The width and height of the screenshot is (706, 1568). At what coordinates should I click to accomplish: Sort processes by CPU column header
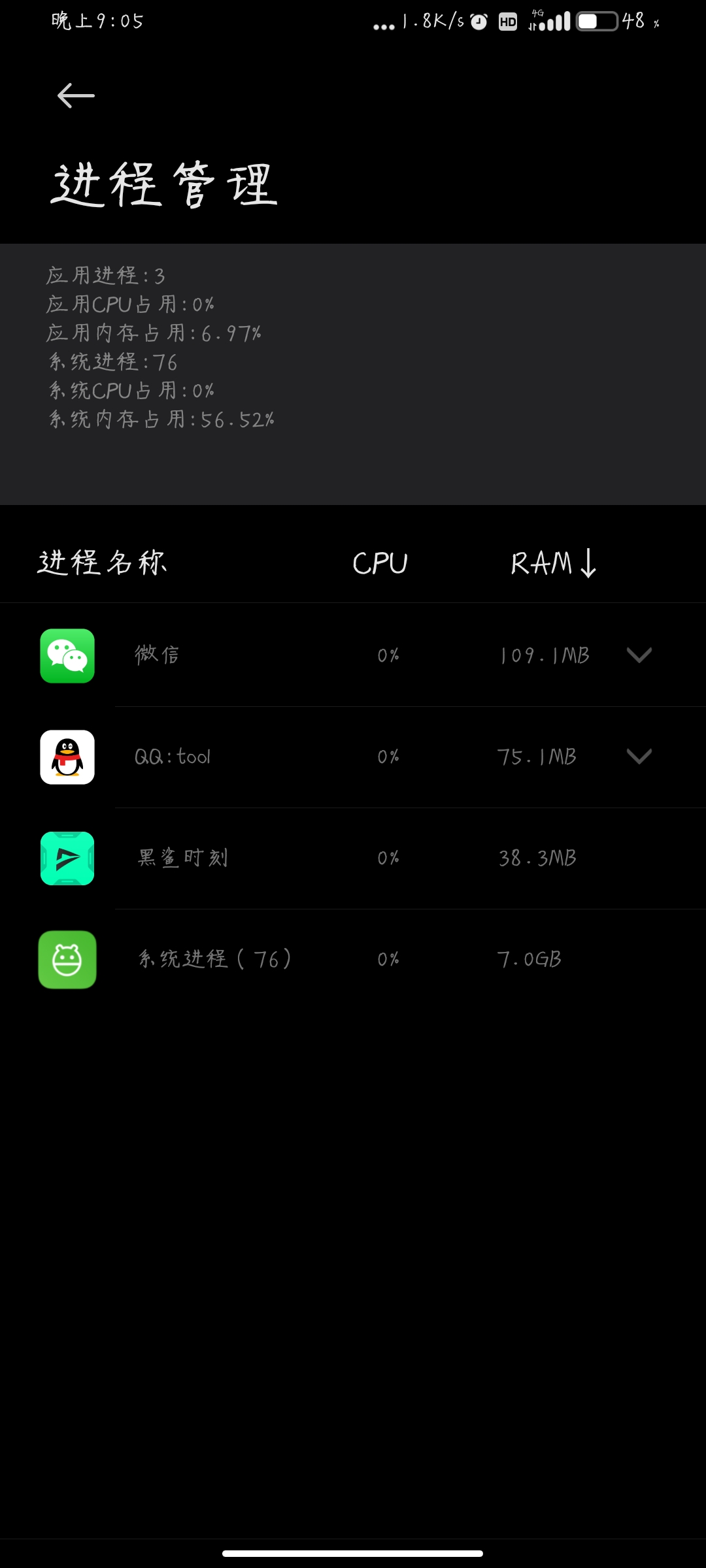[x=380, y=563]
